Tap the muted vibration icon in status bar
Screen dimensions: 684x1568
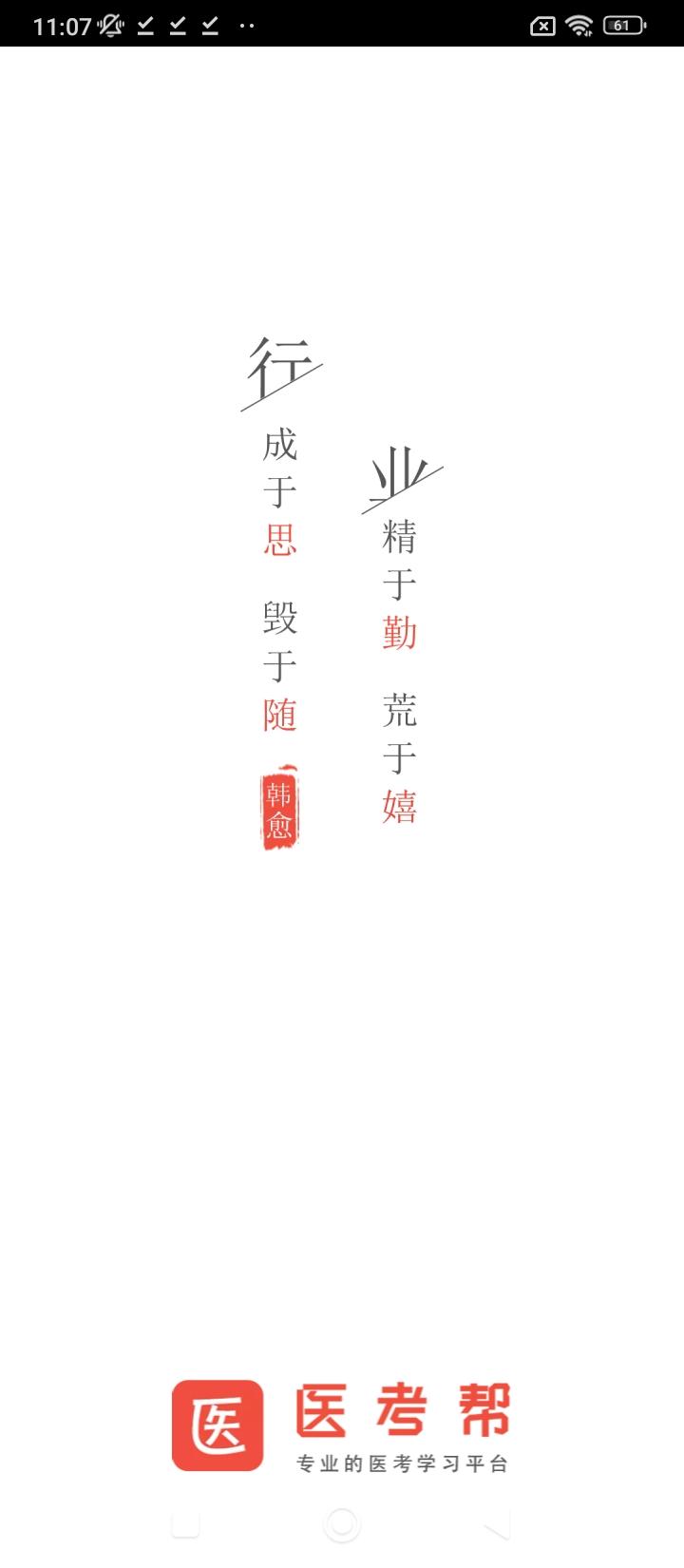tap(109, 25)
